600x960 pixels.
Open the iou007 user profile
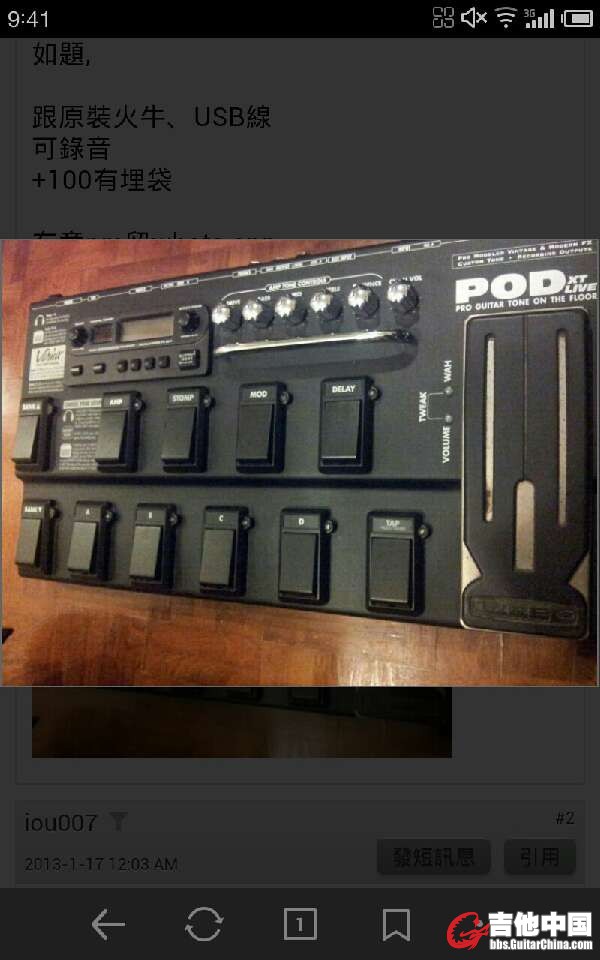pos(61,822)
